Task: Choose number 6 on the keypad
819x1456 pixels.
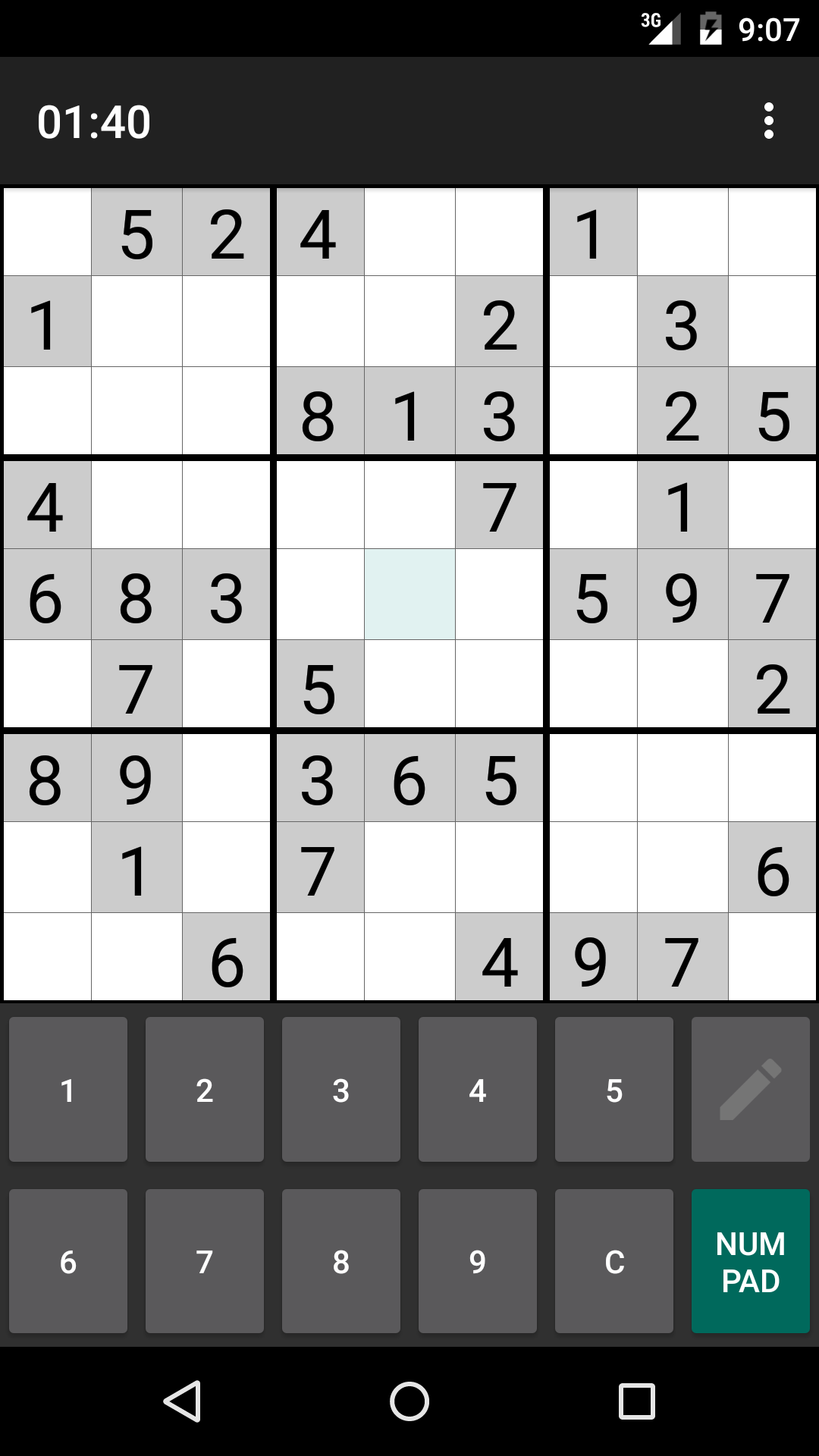Action: pyautogui.click(x=68, y=1261)
